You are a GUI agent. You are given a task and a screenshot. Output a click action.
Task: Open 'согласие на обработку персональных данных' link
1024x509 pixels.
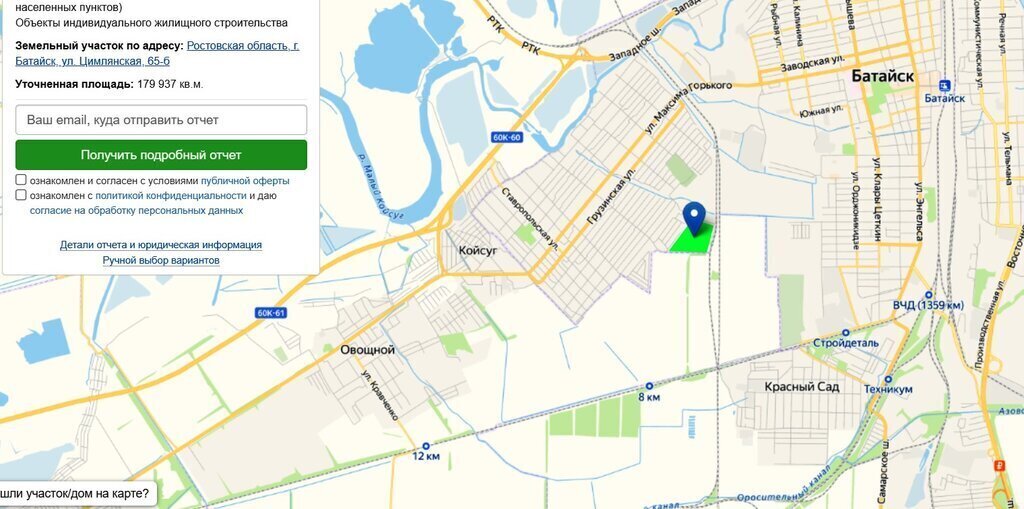pyautogui.click(x=136, y=211)
